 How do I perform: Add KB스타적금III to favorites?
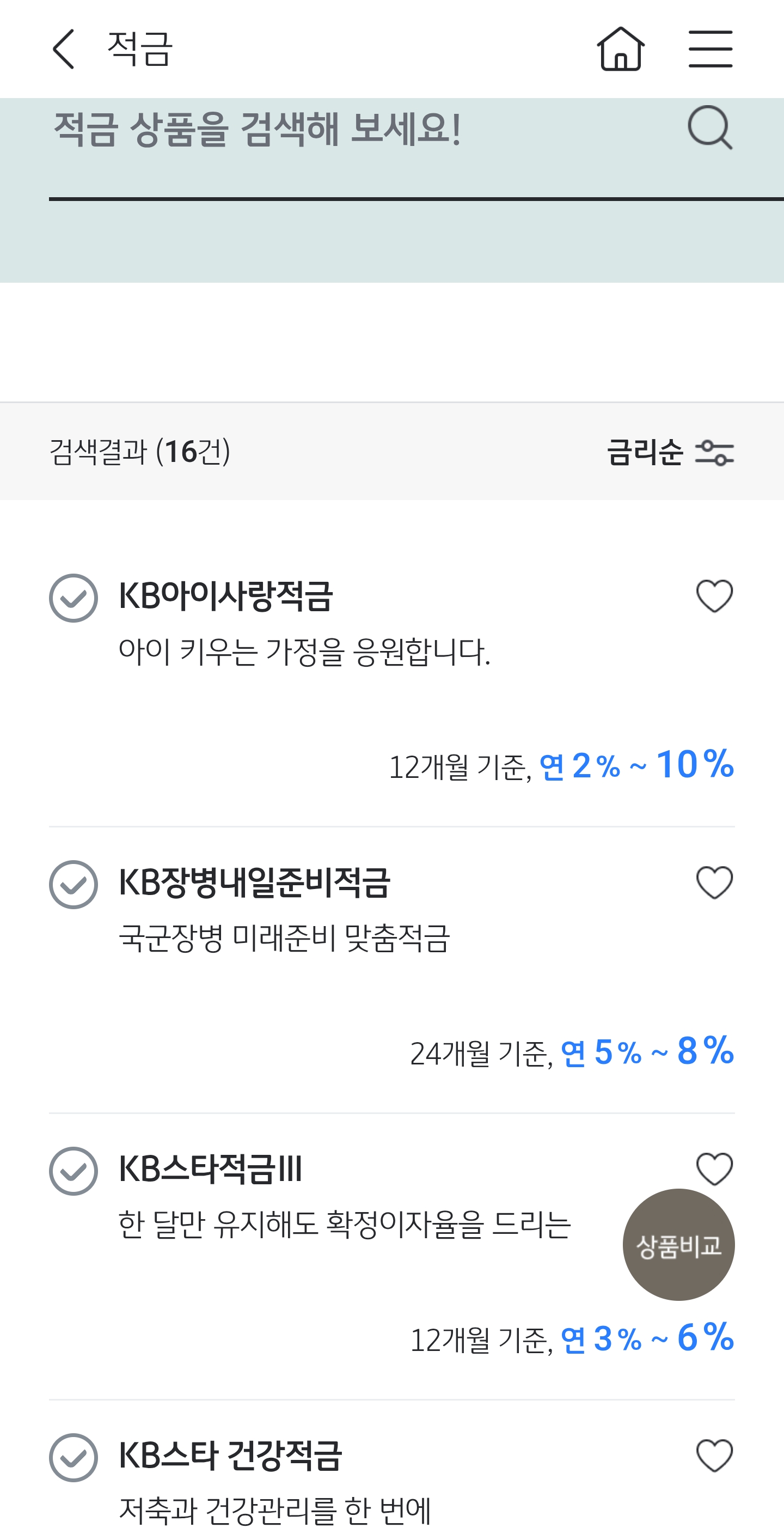(715, 1167)
